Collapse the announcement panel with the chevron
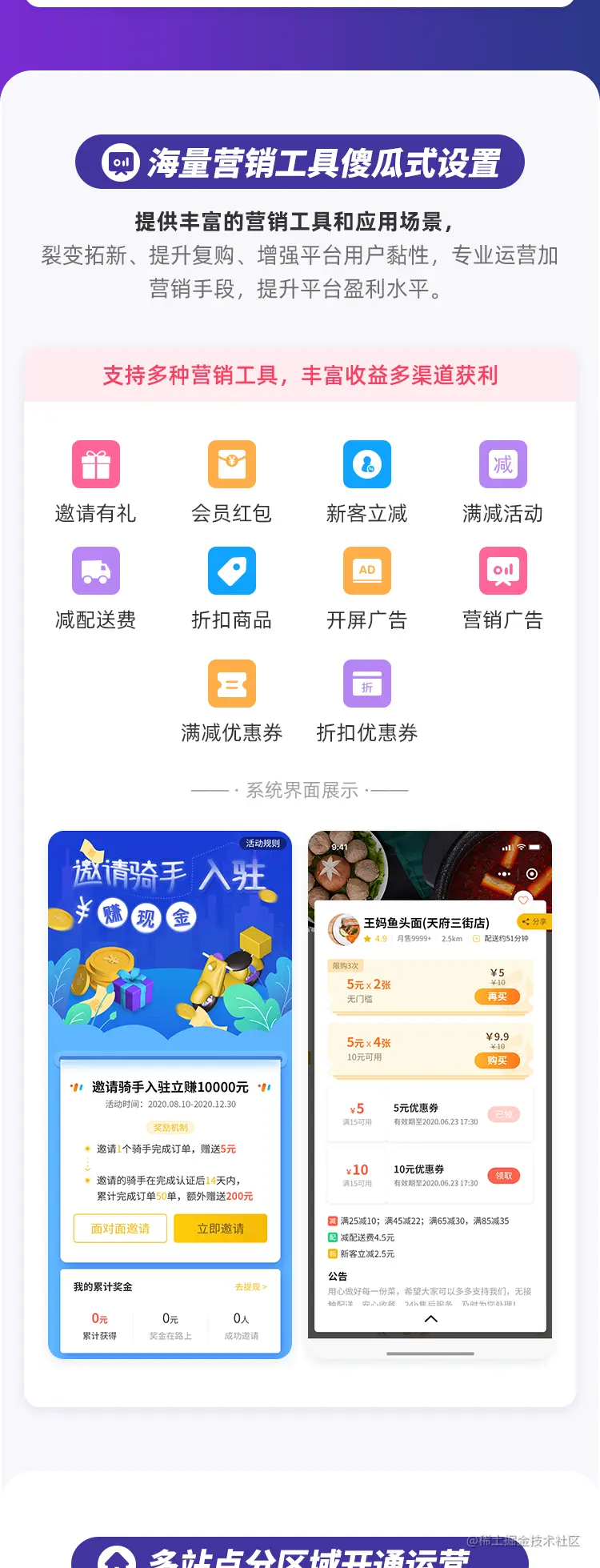Viewport: 600px width, 1568px height. point(430,1318)
